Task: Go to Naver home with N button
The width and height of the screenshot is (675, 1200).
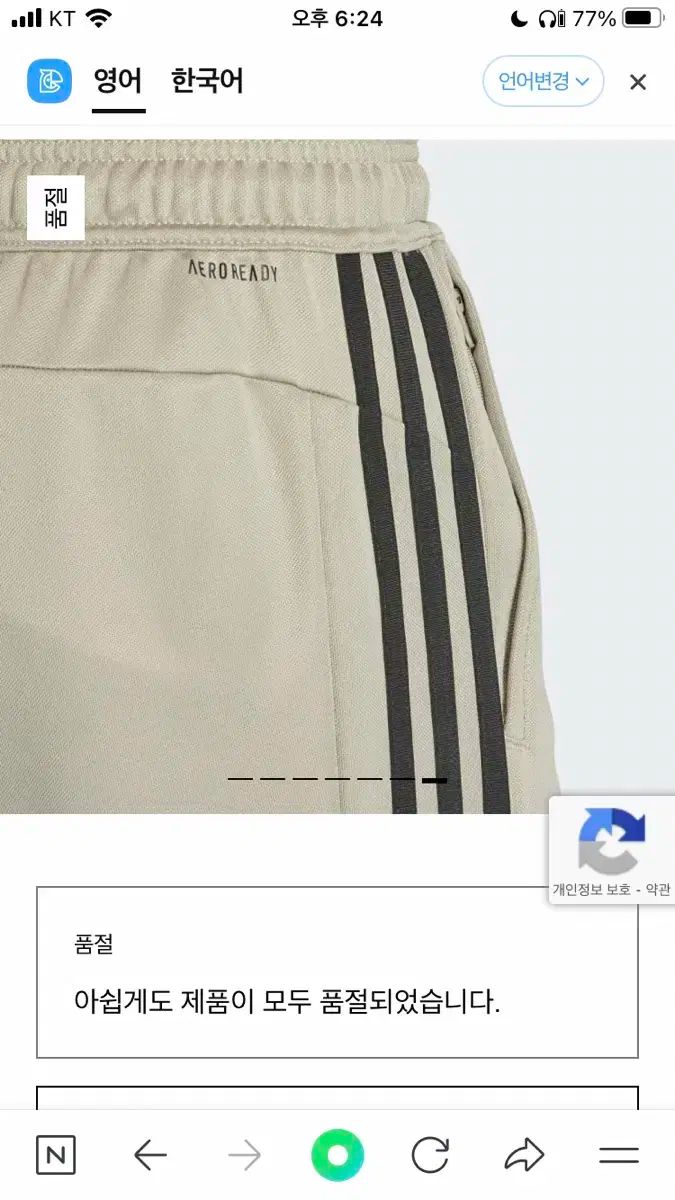Action: coord(55,1156)
